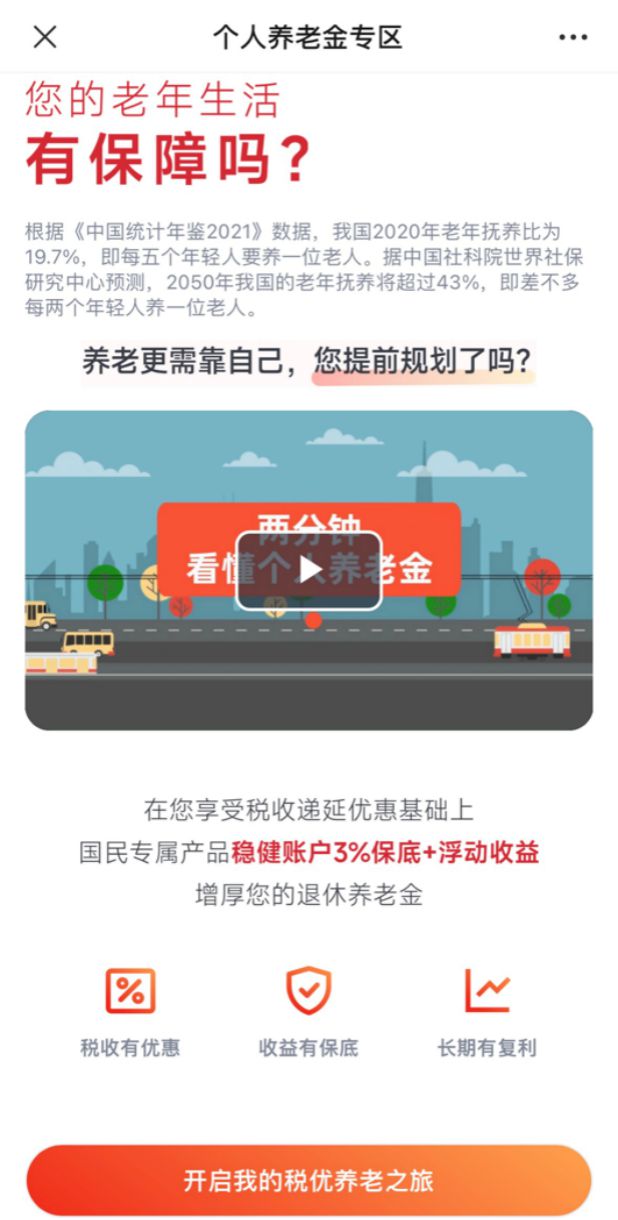Tap 开启我的税优养老之旅 button
The image size is (618, 1220).
[x=308, y=1180]
